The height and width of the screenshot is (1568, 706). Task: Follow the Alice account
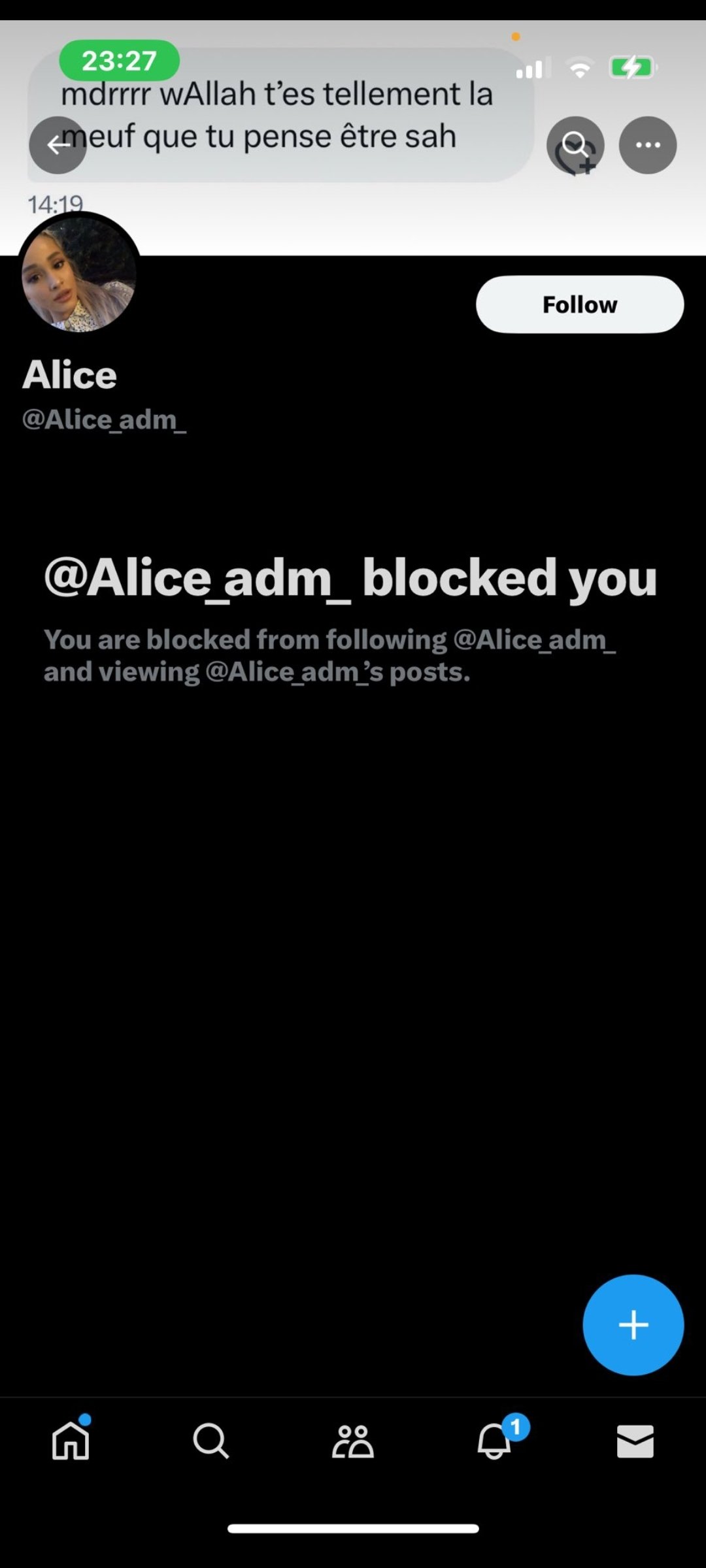coord(580,304)
